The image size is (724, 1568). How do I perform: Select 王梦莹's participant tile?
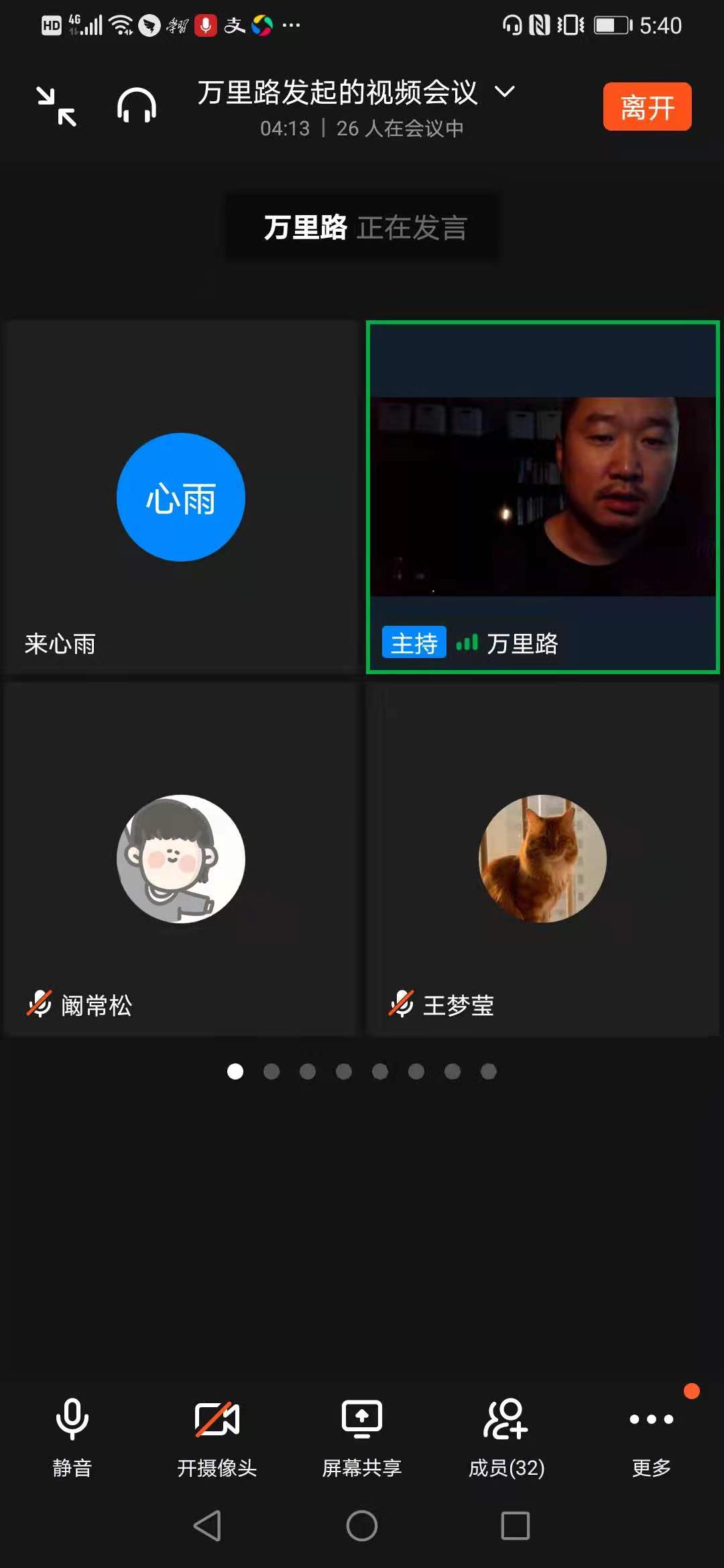point(543,859)
